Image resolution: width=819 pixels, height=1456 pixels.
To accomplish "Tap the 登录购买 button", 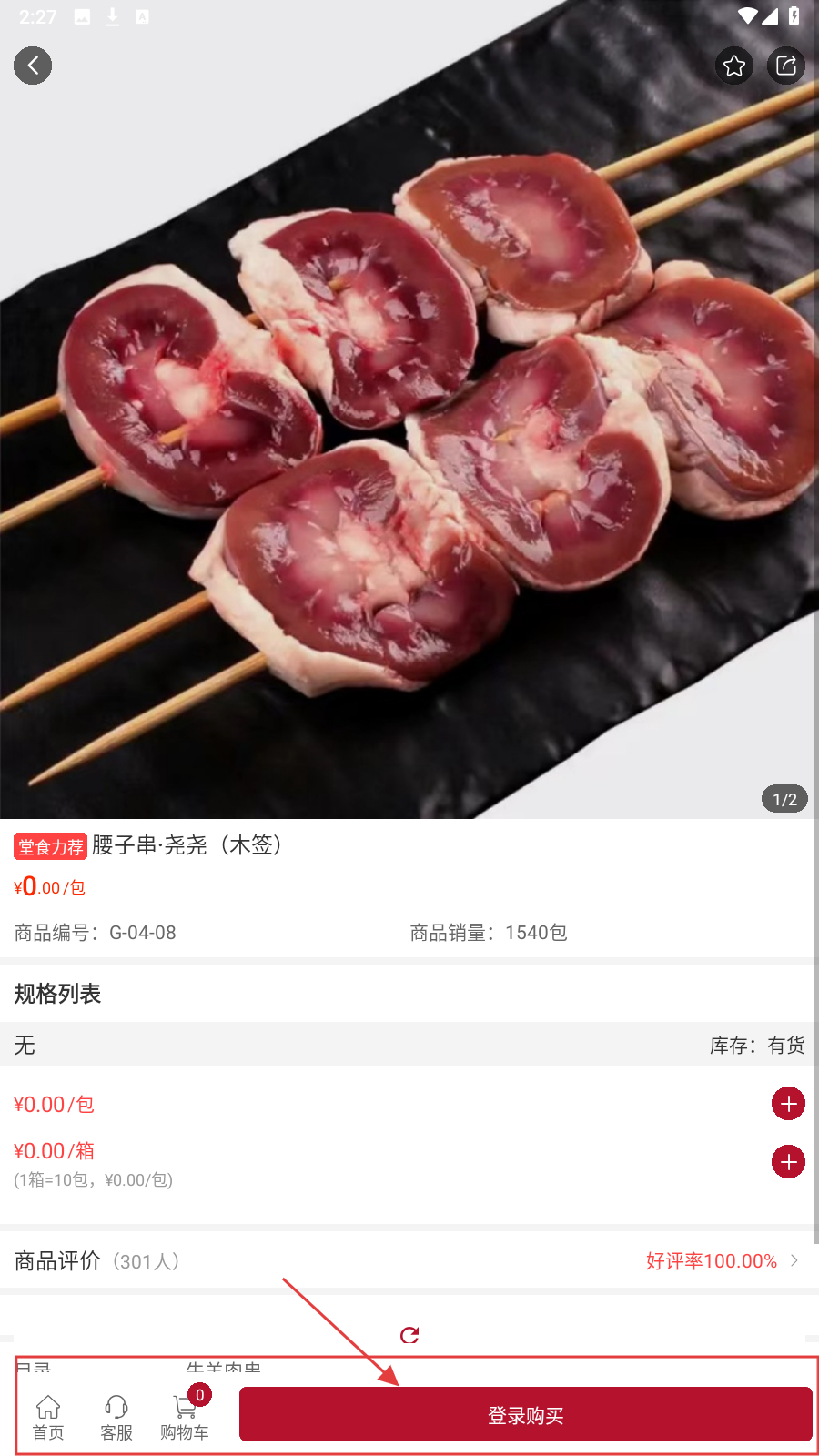I will click(x=525, y=1415).
